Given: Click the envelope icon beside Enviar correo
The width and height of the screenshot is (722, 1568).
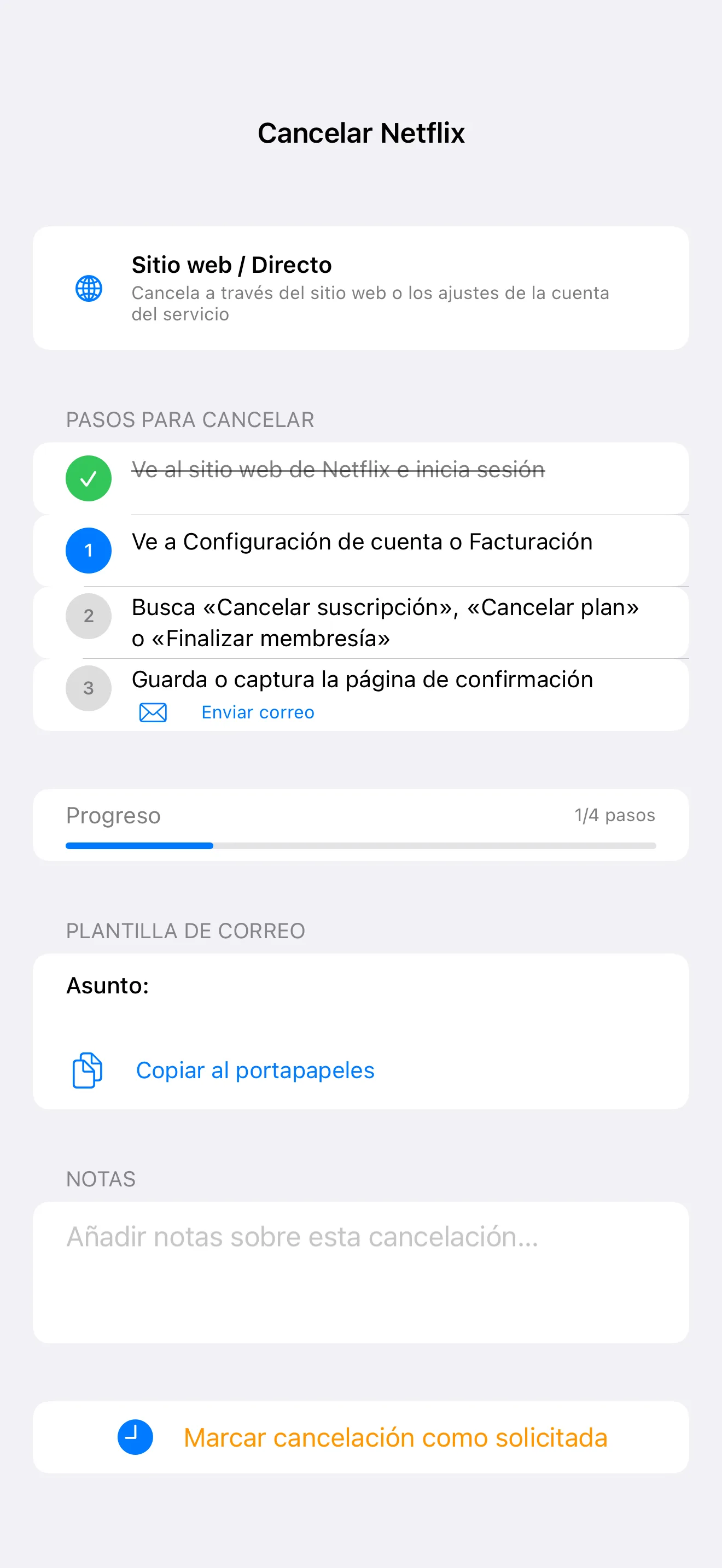Looking at the screenshot, I should point(152,712).
